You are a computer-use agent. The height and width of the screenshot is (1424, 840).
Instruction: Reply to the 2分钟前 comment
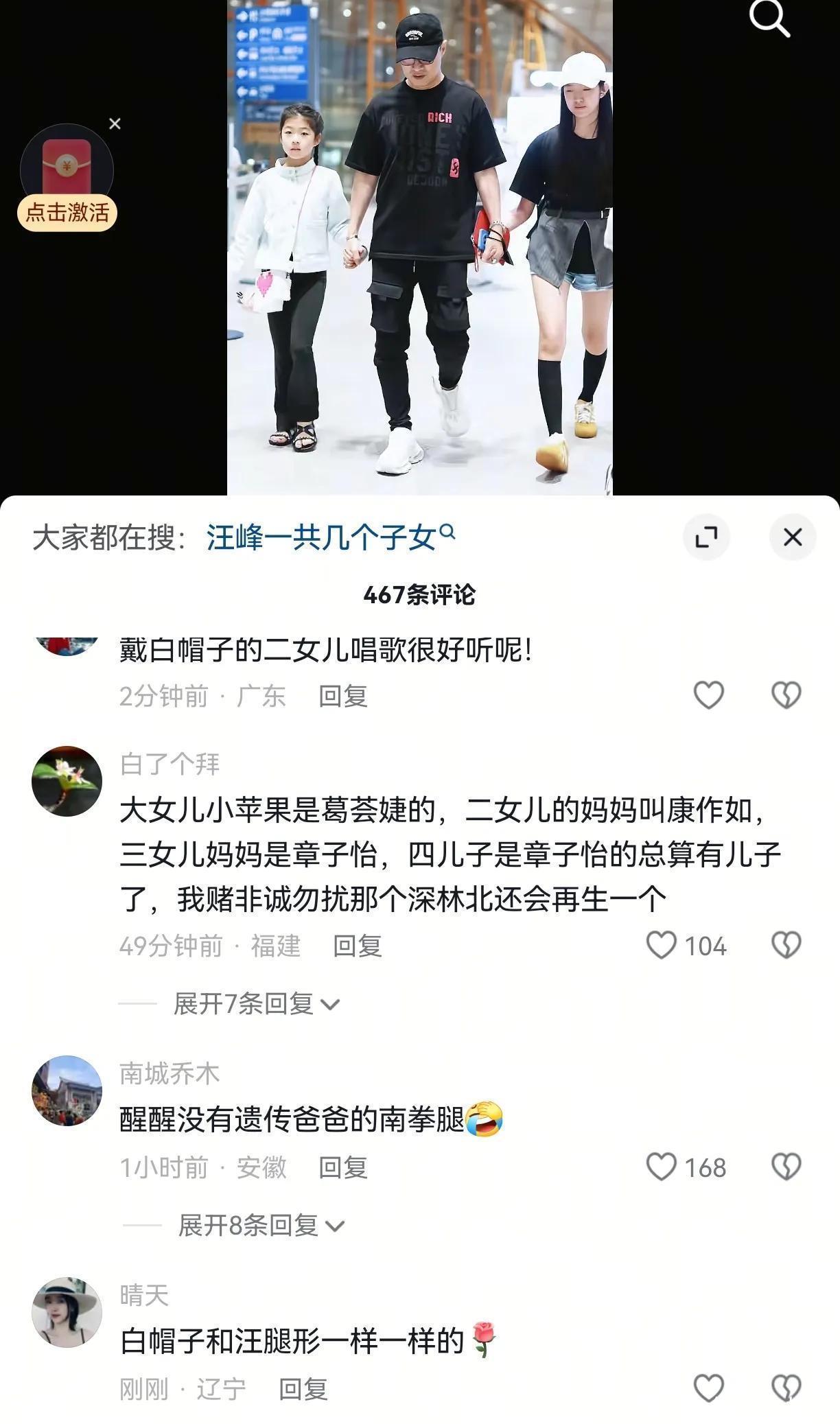point(342,696)
